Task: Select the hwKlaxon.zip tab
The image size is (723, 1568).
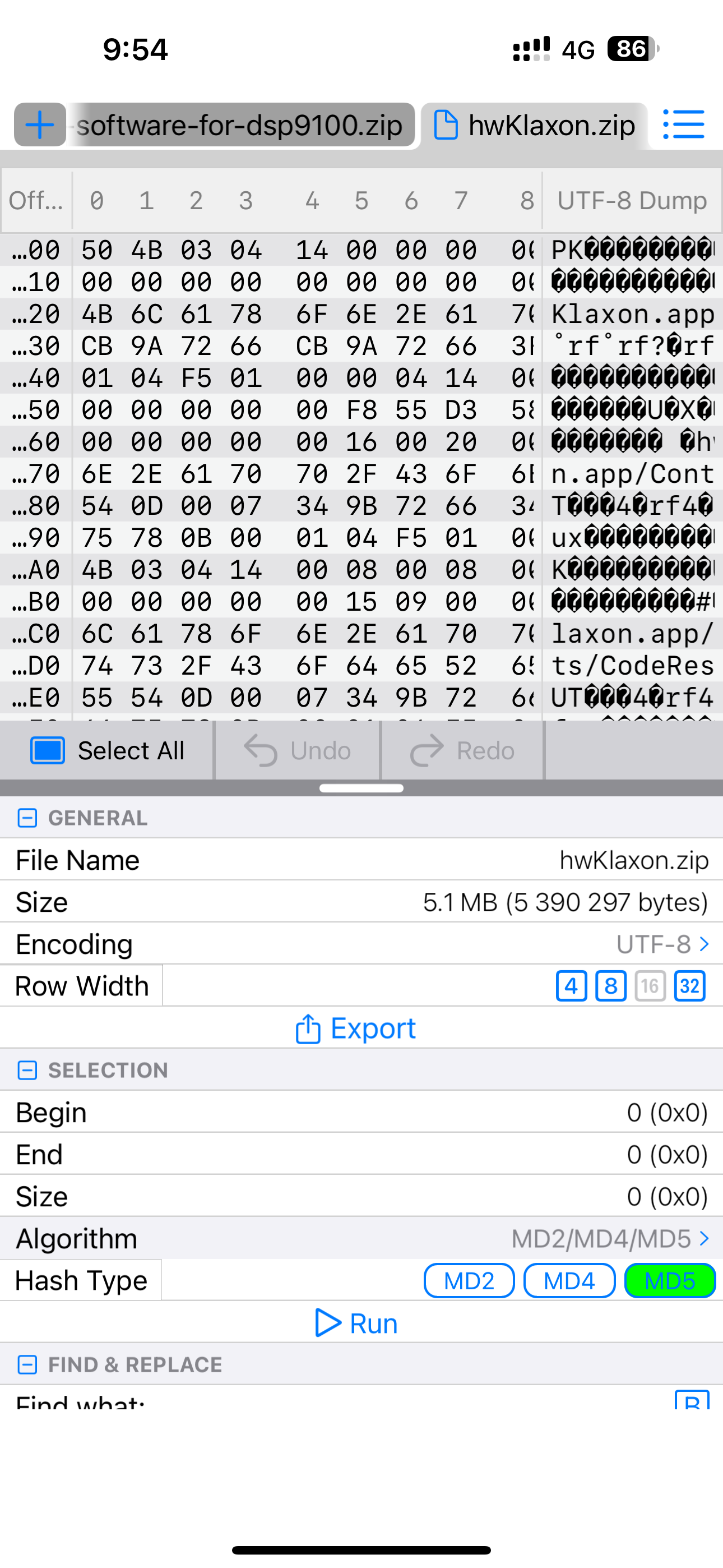Action: (x=534, y=125)
